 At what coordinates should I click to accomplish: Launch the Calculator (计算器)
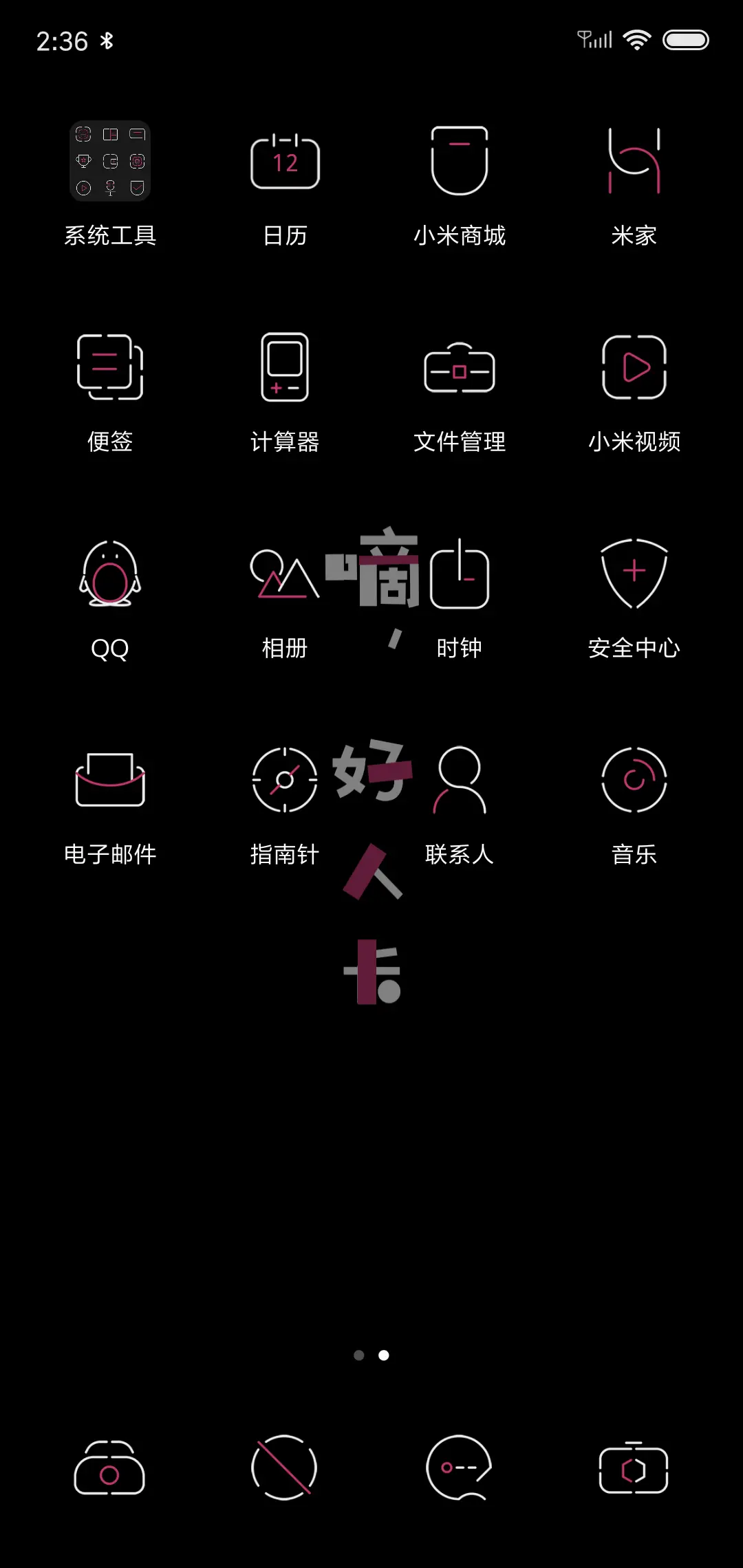click(285, 368)
